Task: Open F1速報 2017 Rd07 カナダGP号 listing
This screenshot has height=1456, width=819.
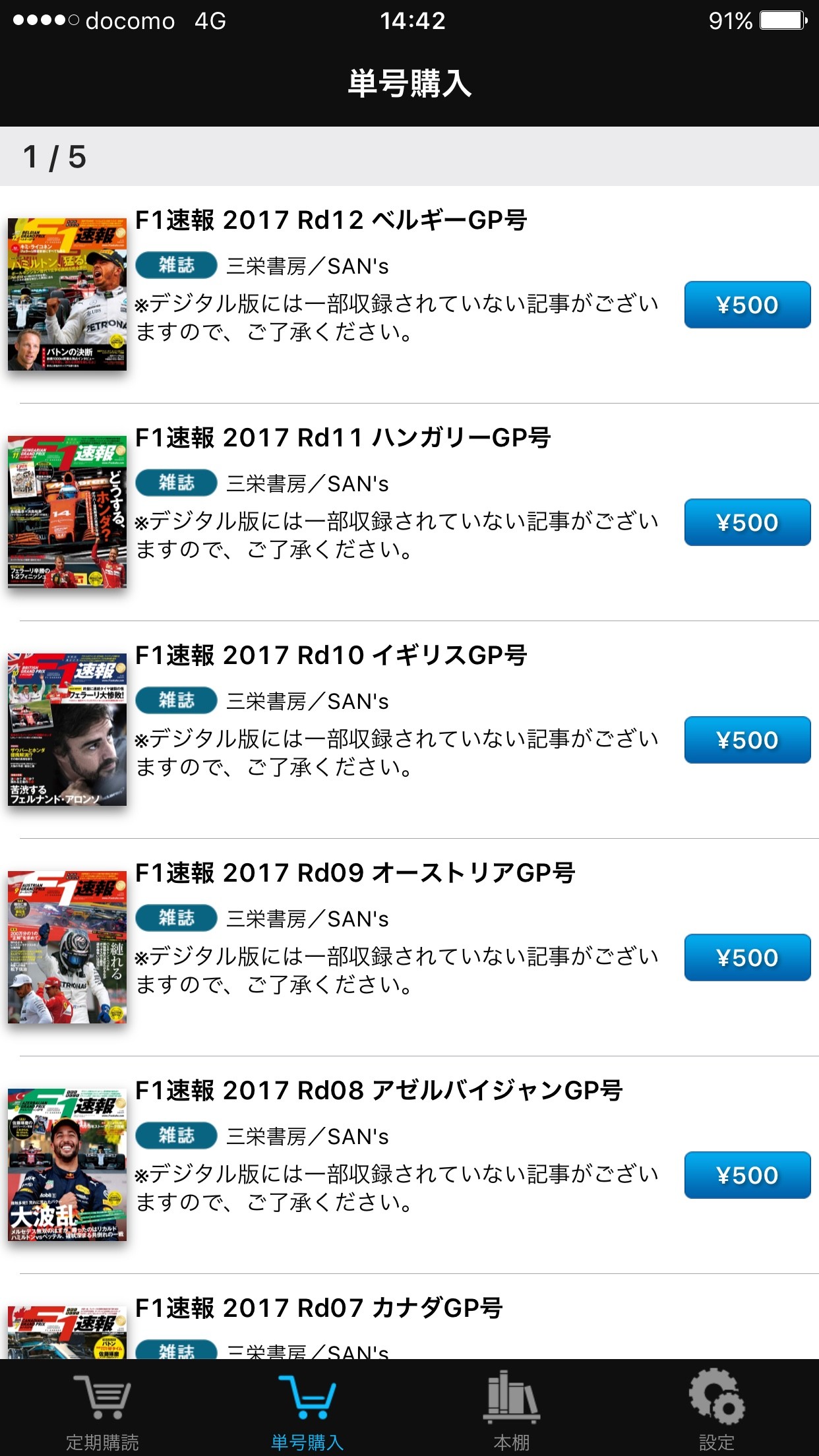Action: pos(319,1308)
